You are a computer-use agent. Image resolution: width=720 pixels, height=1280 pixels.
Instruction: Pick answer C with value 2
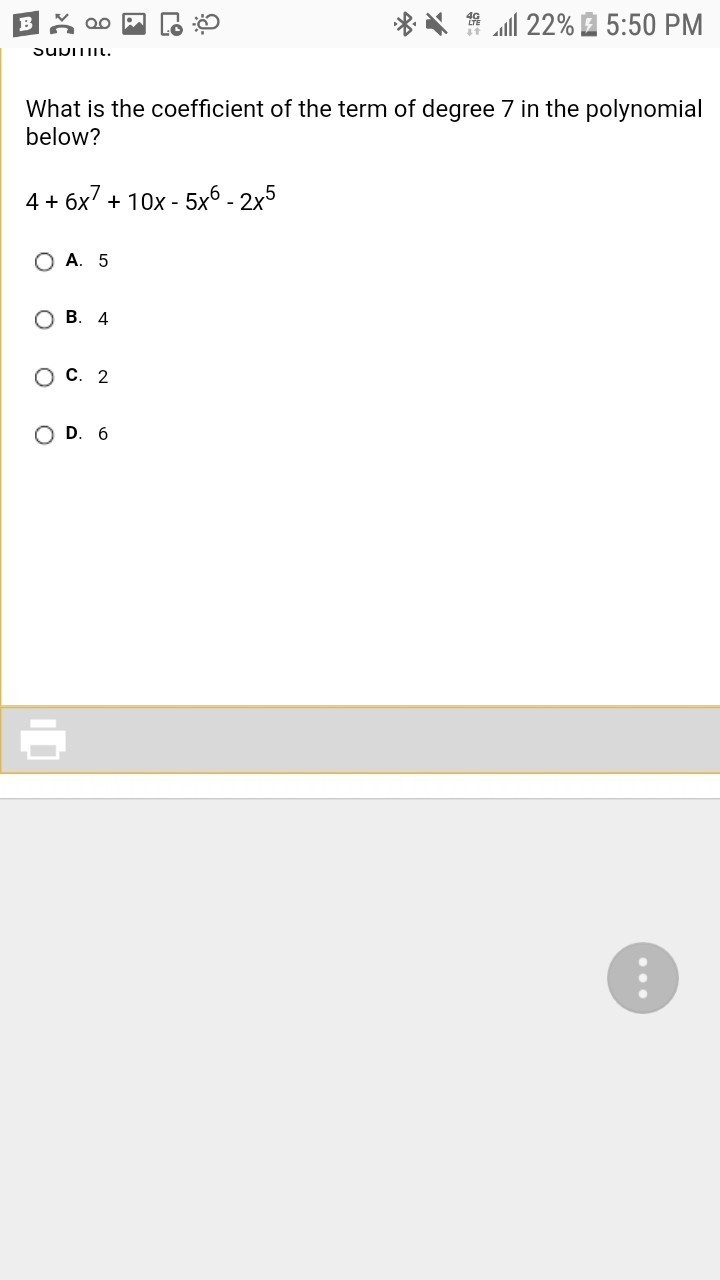(x=44, y=377)
